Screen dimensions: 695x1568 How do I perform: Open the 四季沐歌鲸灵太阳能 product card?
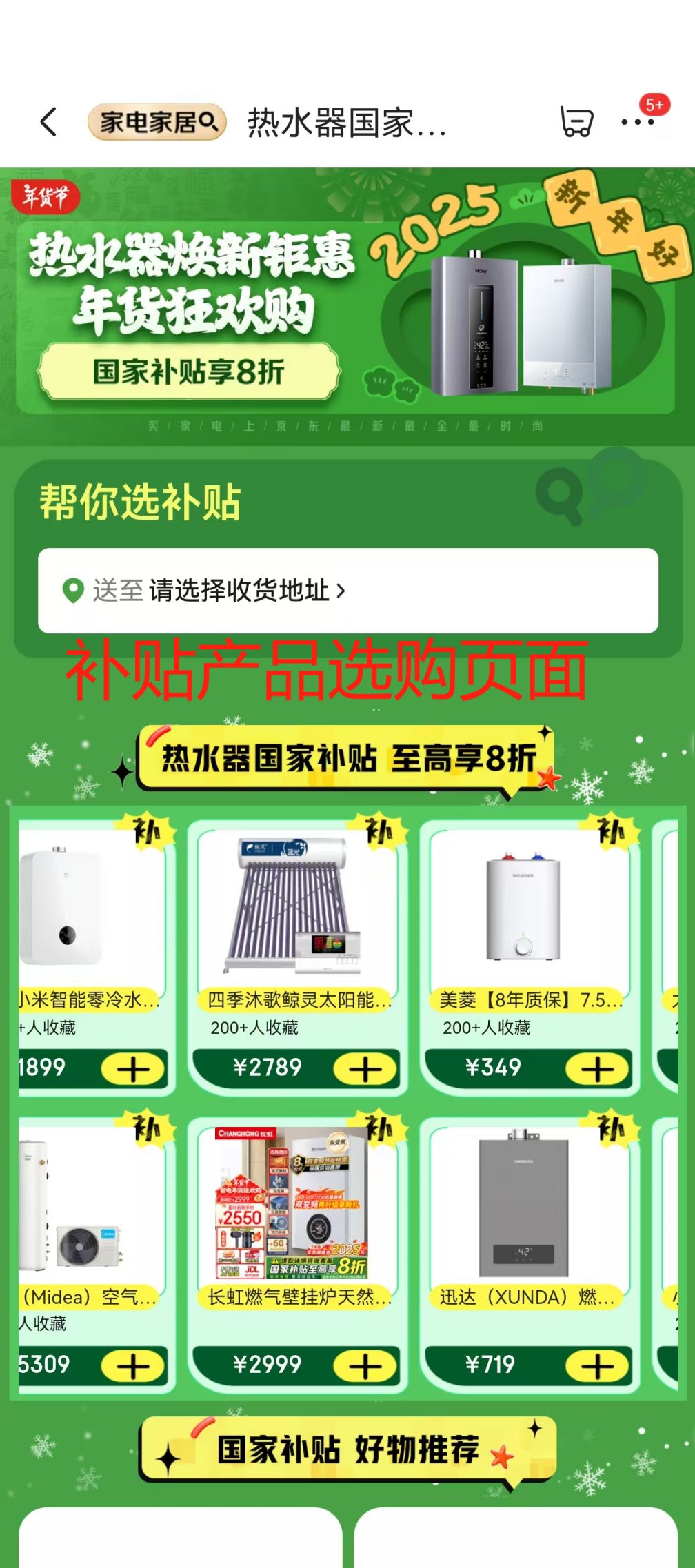click(296, 910)
